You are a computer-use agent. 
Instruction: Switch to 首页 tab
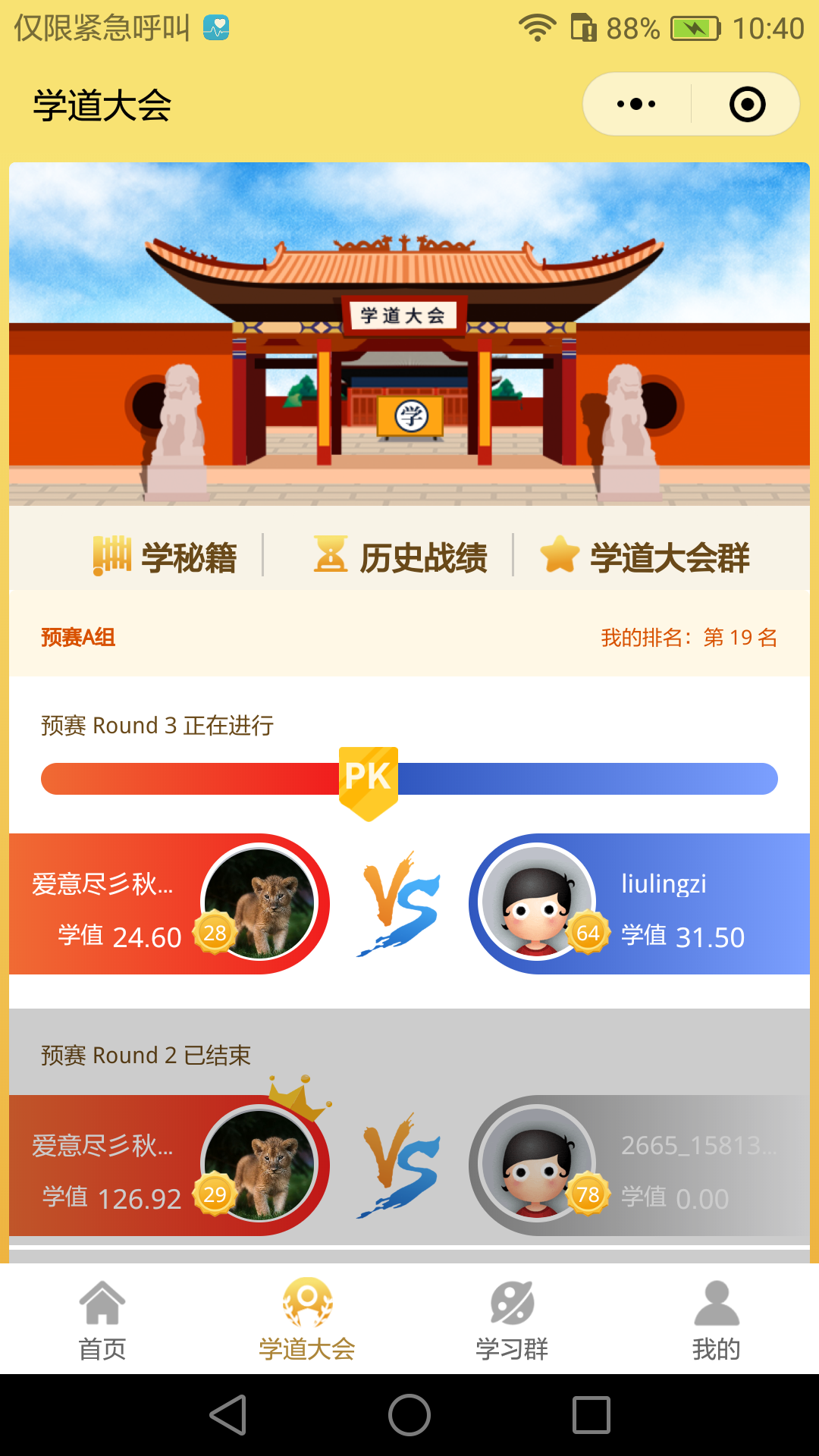tap(102, 1319)
